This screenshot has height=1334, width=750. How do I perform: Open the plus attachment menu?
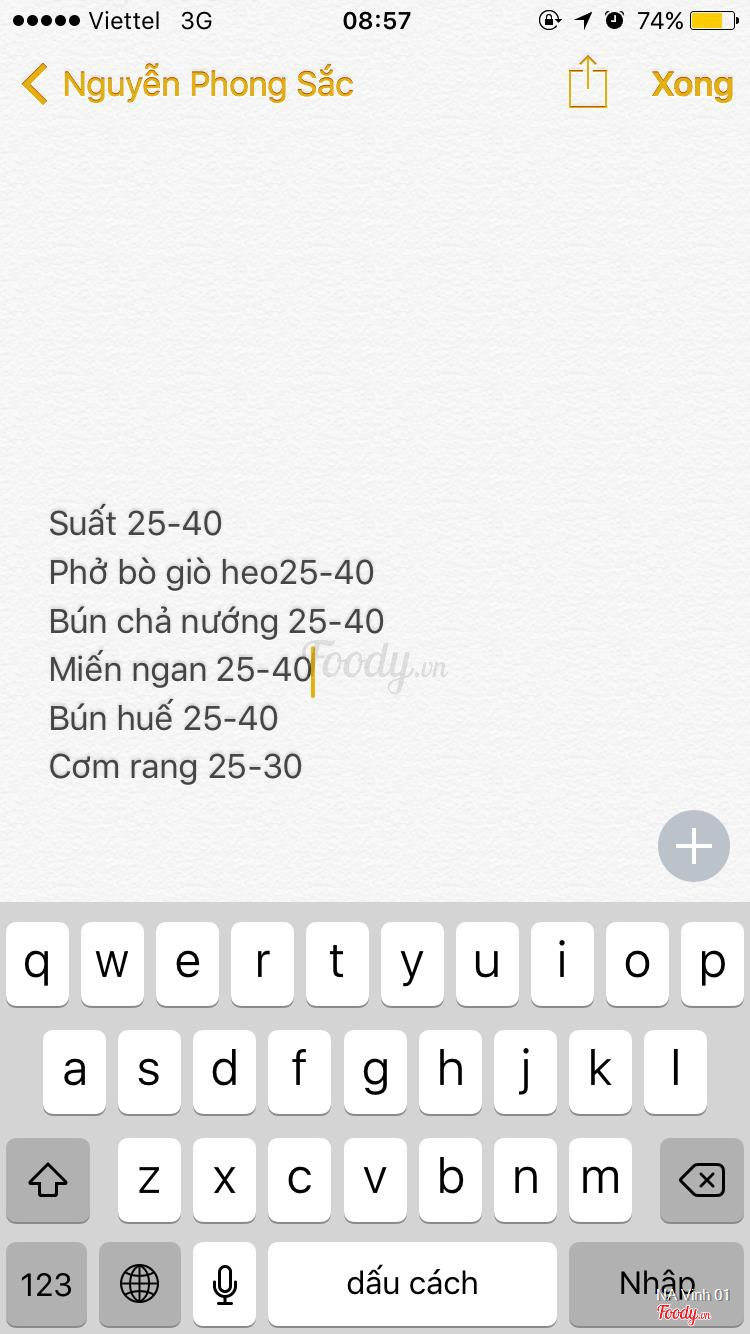(x=694, y=846)
